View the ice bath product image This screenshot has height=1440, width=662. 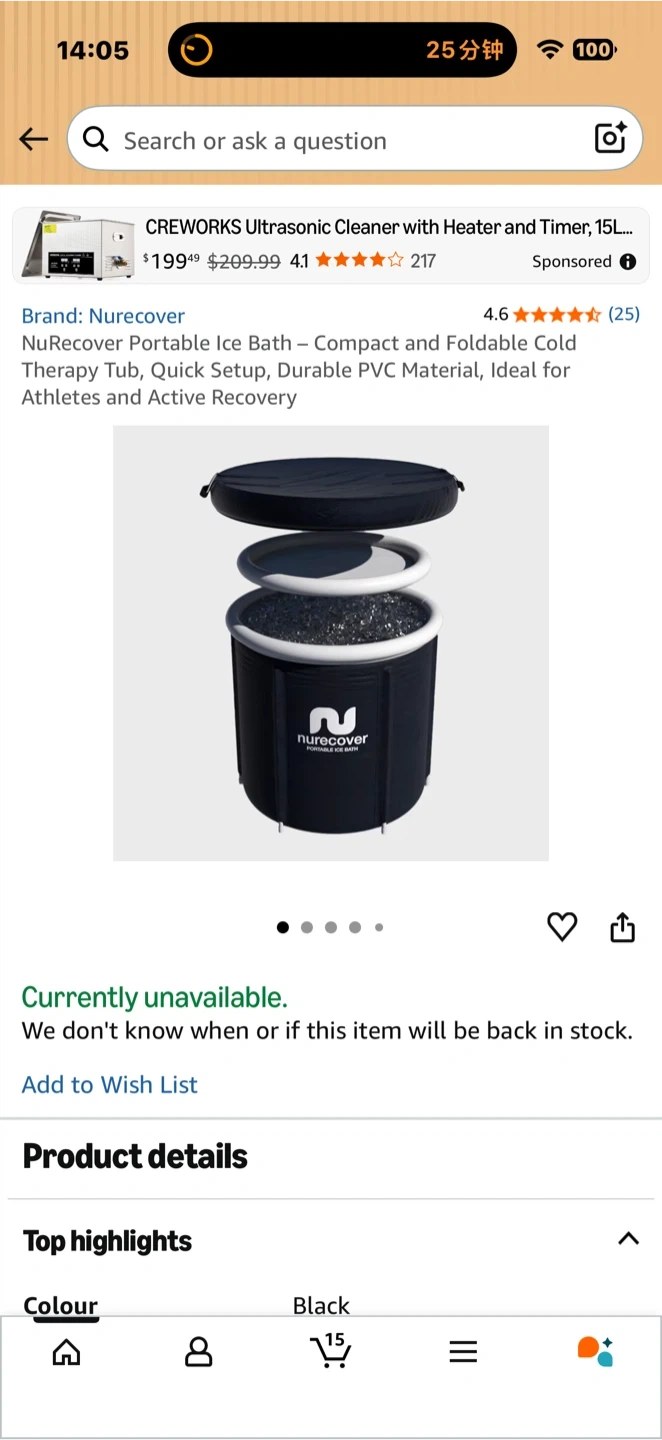click(331, 643)
